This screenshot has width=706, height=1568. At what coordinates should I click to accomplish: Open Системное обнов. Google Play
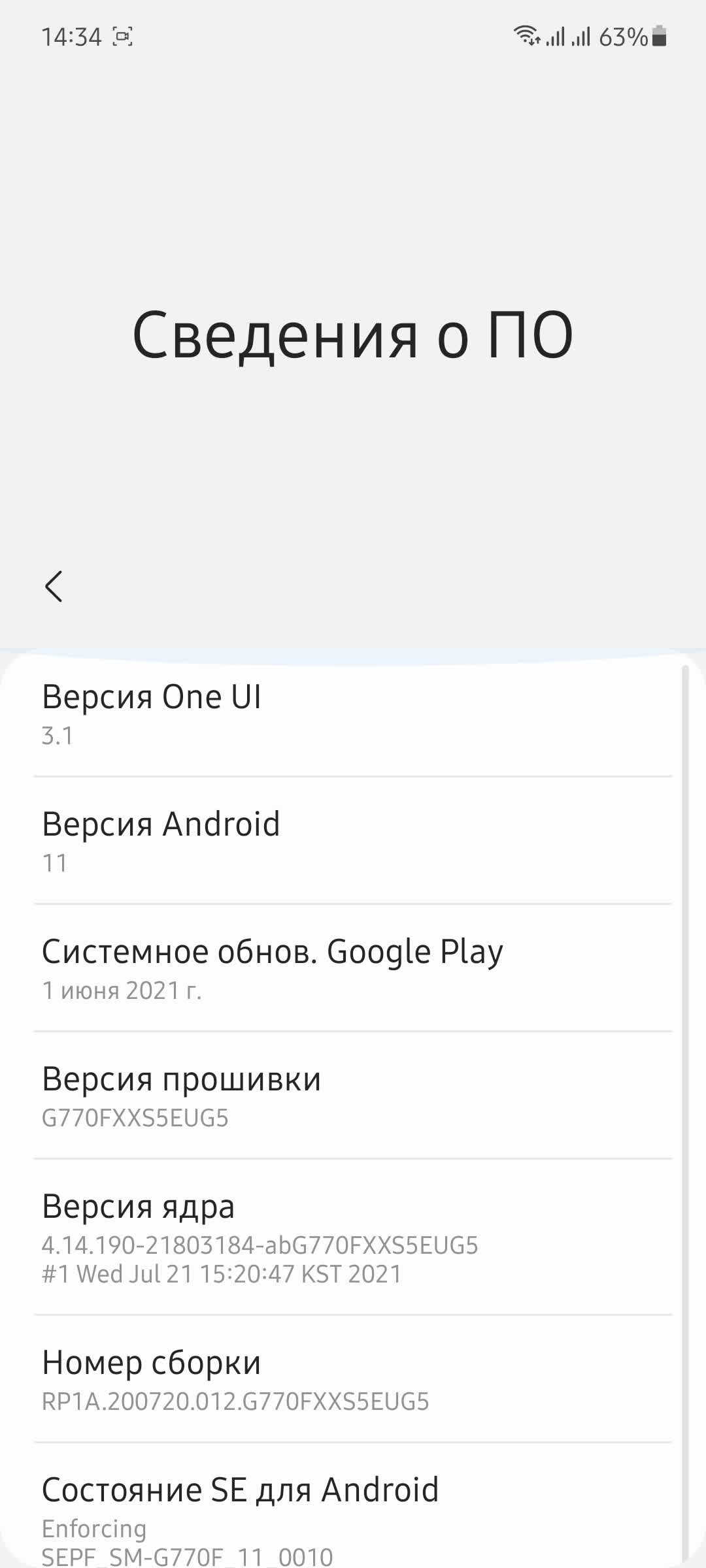click(x=353, y=968)
